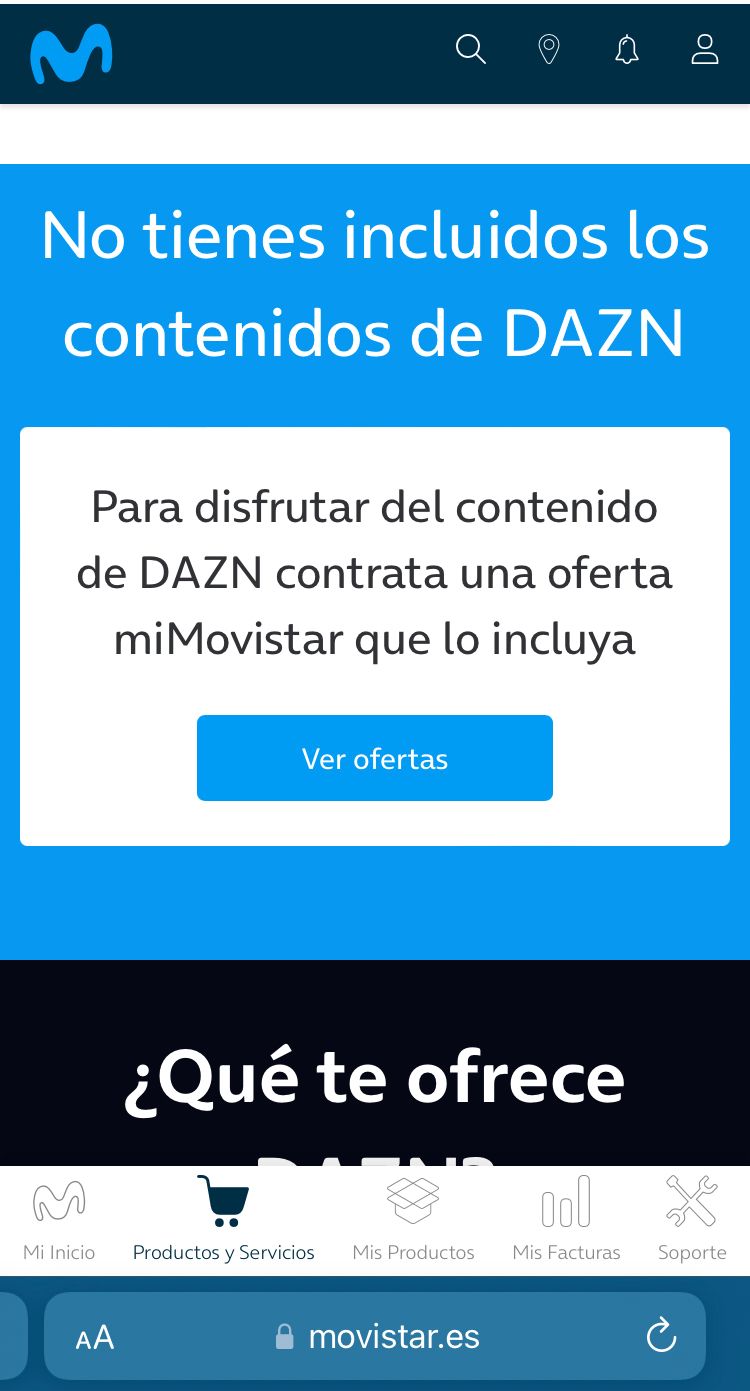
Task: Open the browser text size menu
Action: (95, 1337)
